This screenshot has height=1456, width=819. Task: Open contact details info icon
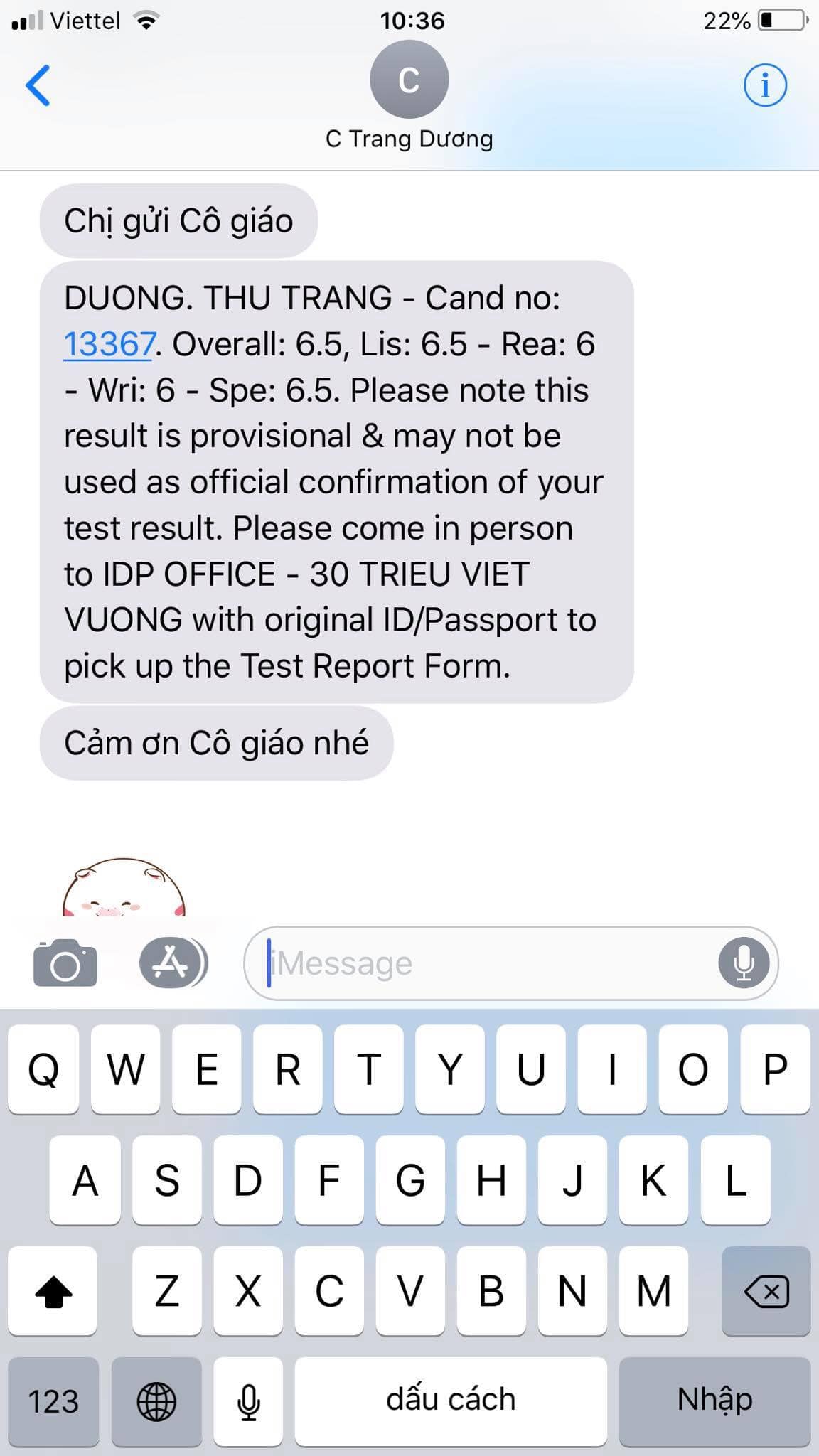[765, 85]
